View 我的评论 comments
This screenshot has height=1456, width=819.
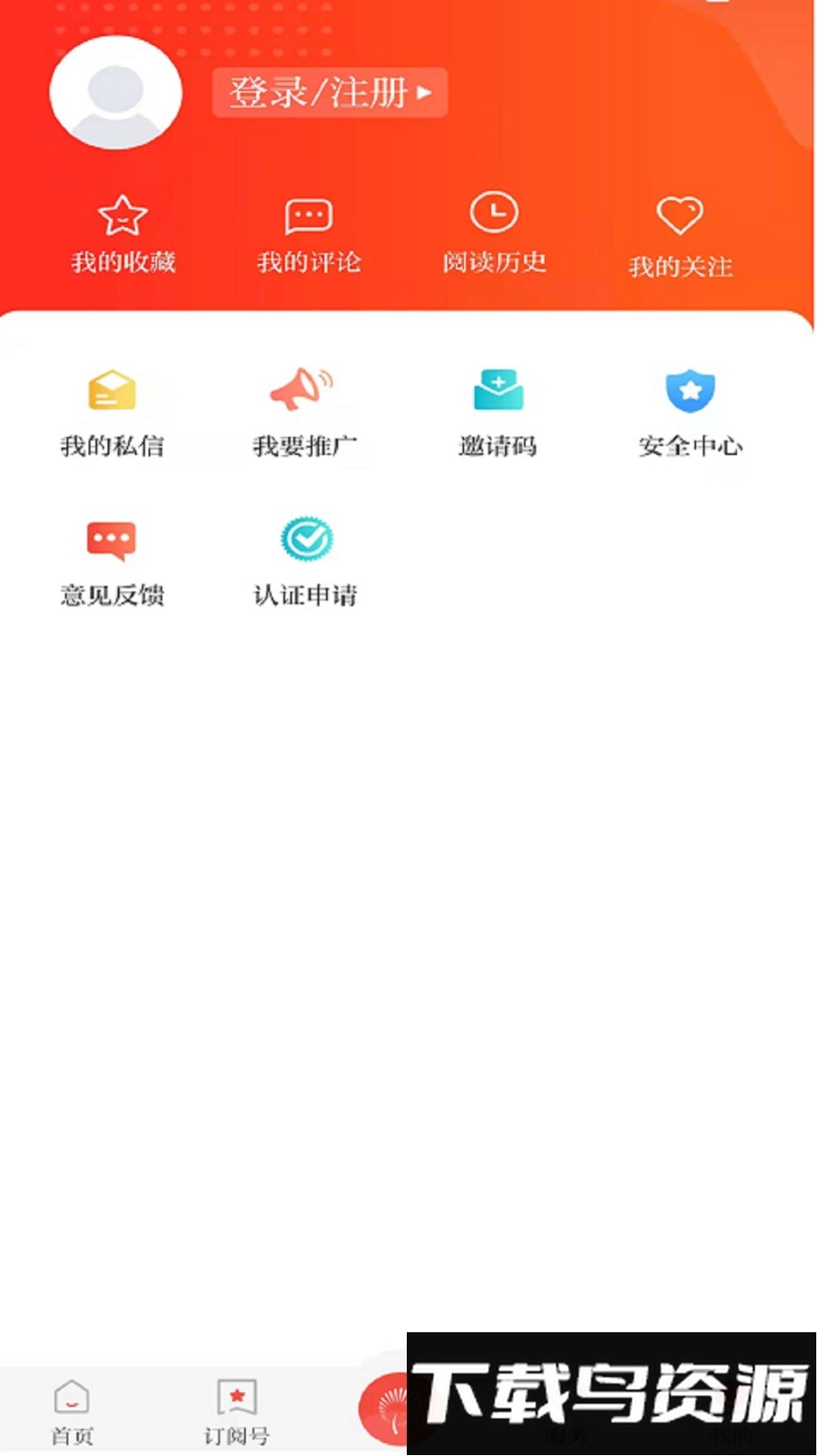pos(308,235)
